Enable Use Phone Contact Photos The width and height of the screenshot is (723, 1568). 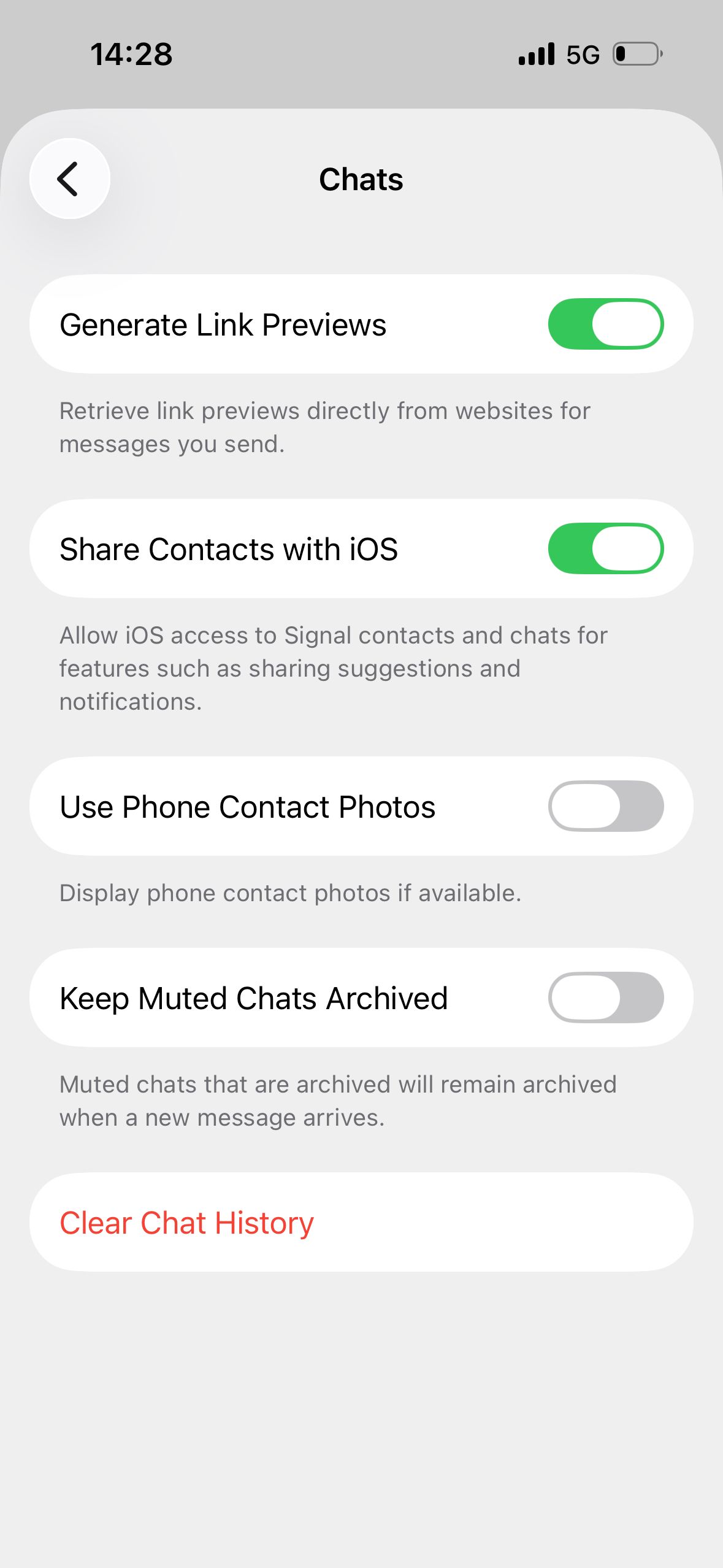coord(606,806)
